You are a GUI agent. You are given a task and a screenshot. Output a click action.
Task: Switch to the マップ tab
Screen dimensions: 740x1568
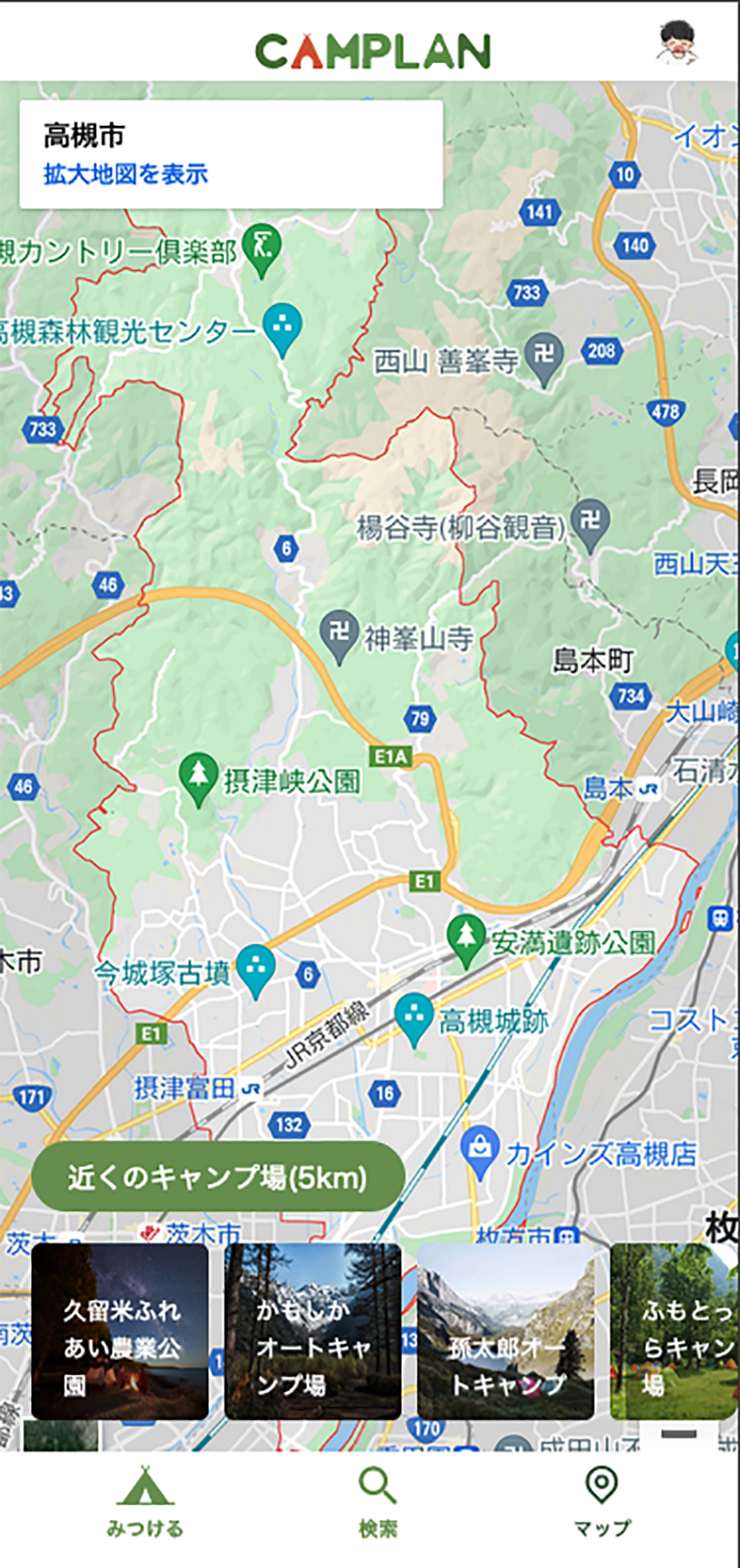pos(601,1502)
